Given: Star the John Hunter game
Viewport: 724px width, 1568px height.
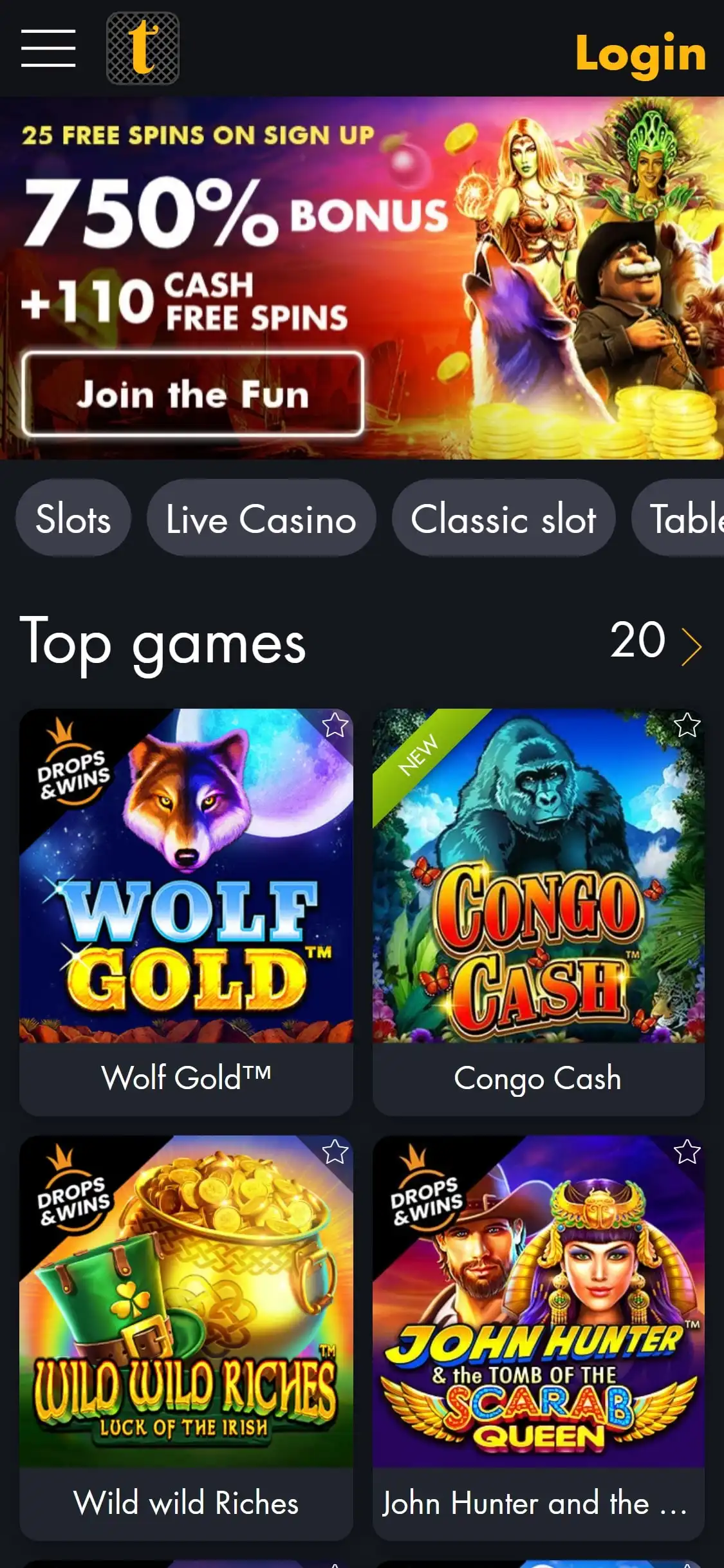Looking at the screenshot, I should (687, 1152).
